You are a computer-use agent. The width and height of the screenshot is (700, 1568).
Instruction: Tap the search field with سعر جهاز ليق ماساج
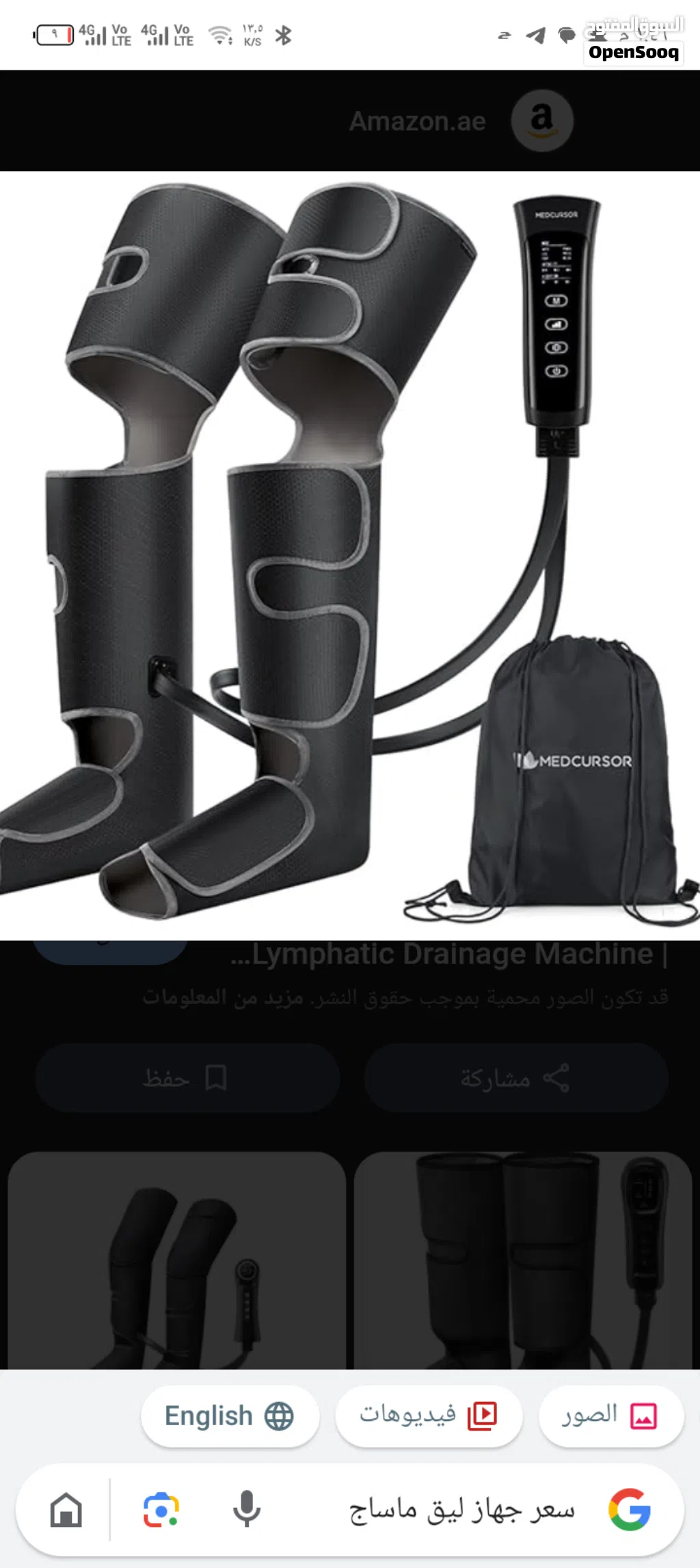(x=461, y=1509)
